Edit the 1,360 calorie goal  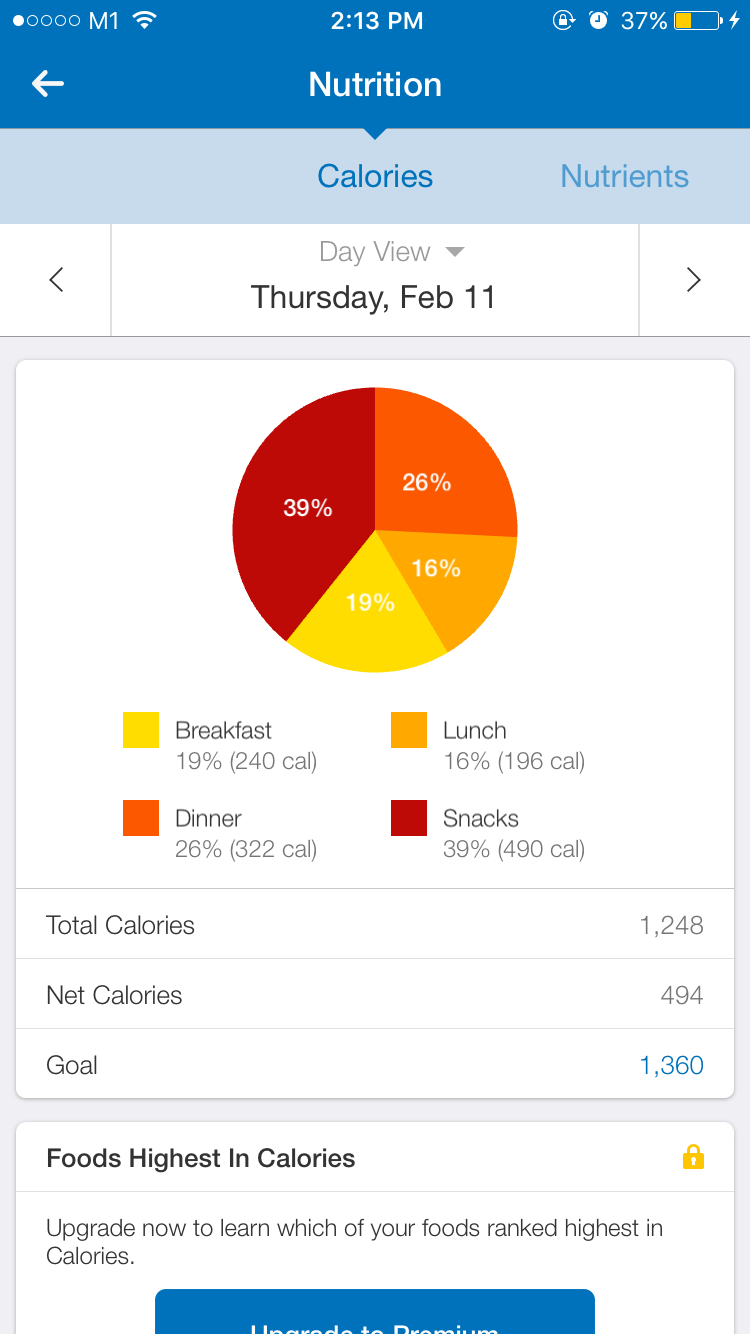(672, 1065)
